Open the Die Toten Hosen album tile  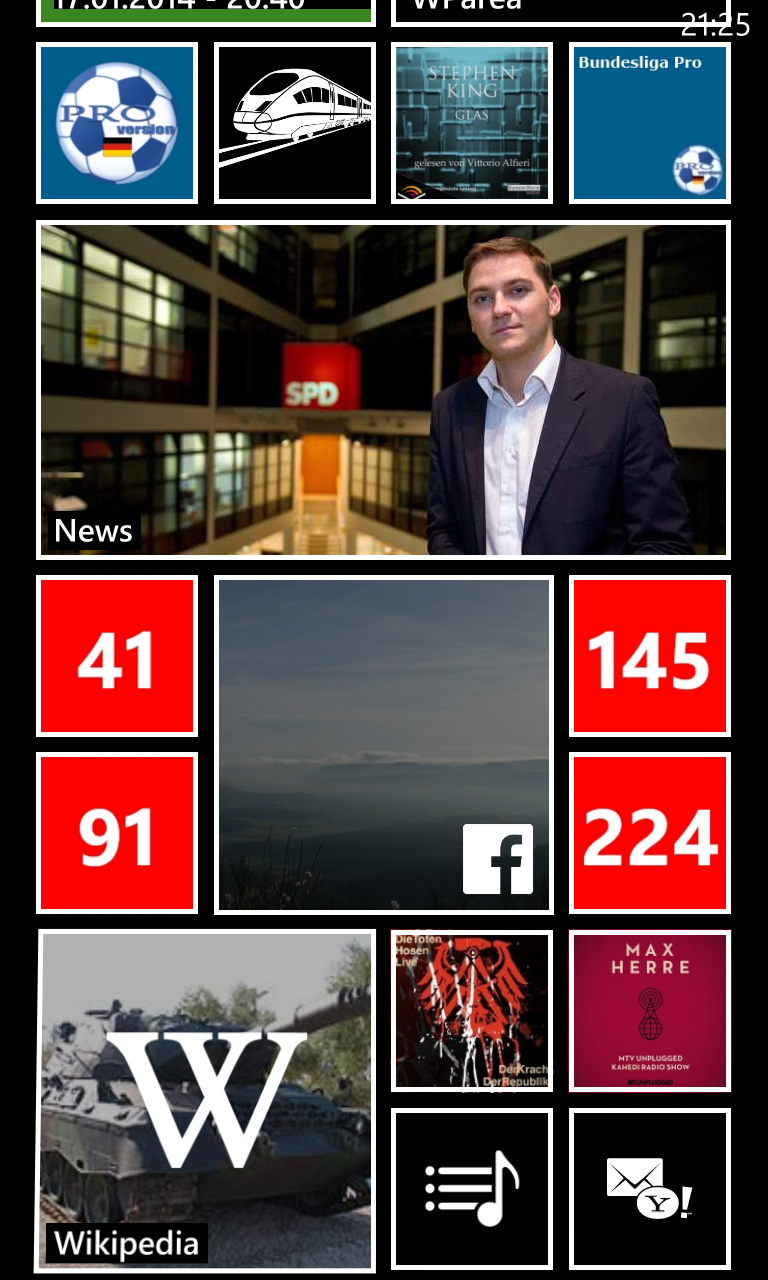[x=472, y=1011]
